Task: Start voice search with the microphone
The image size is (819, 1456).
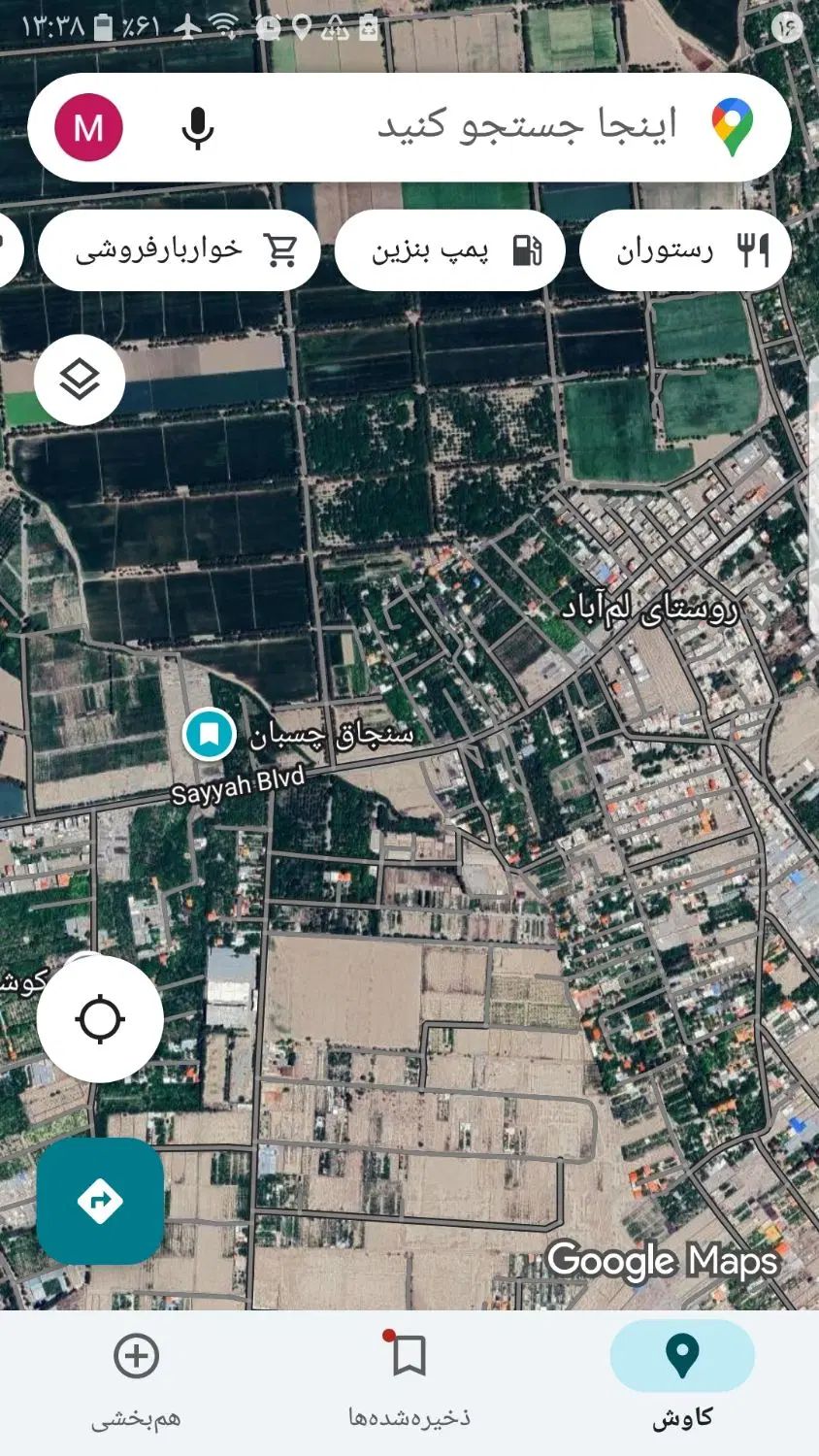Action: point(198,127)
